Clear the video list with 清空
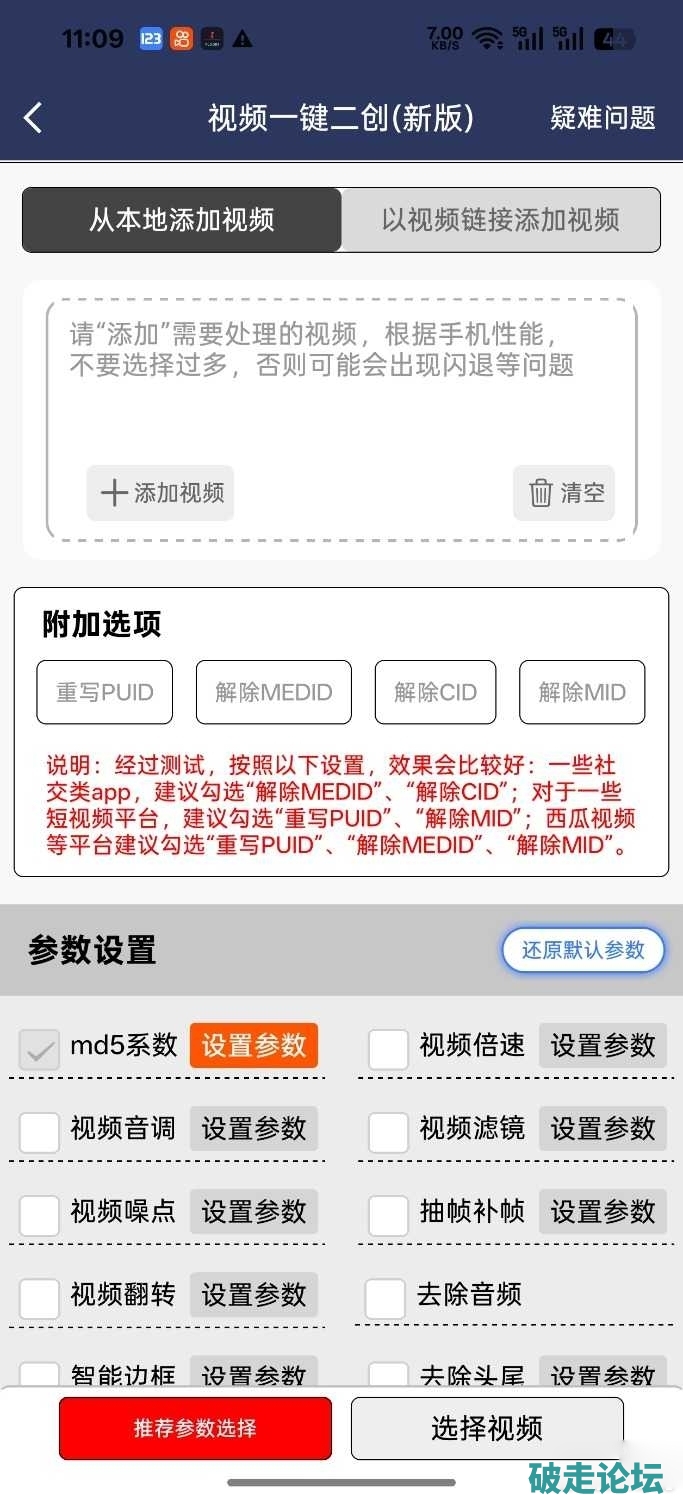683x1500 pixels. click(564, 493)
